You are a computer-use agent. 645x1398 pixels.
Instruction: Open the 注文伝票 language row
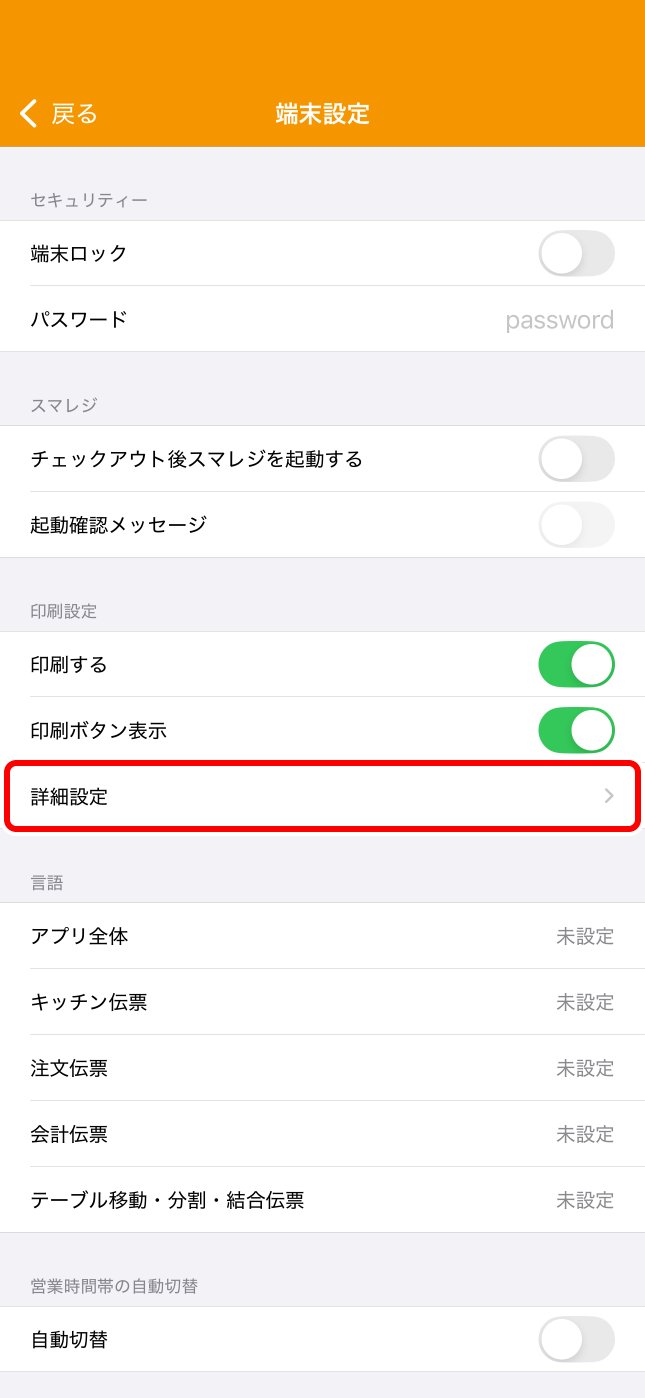click(322, 1069)
